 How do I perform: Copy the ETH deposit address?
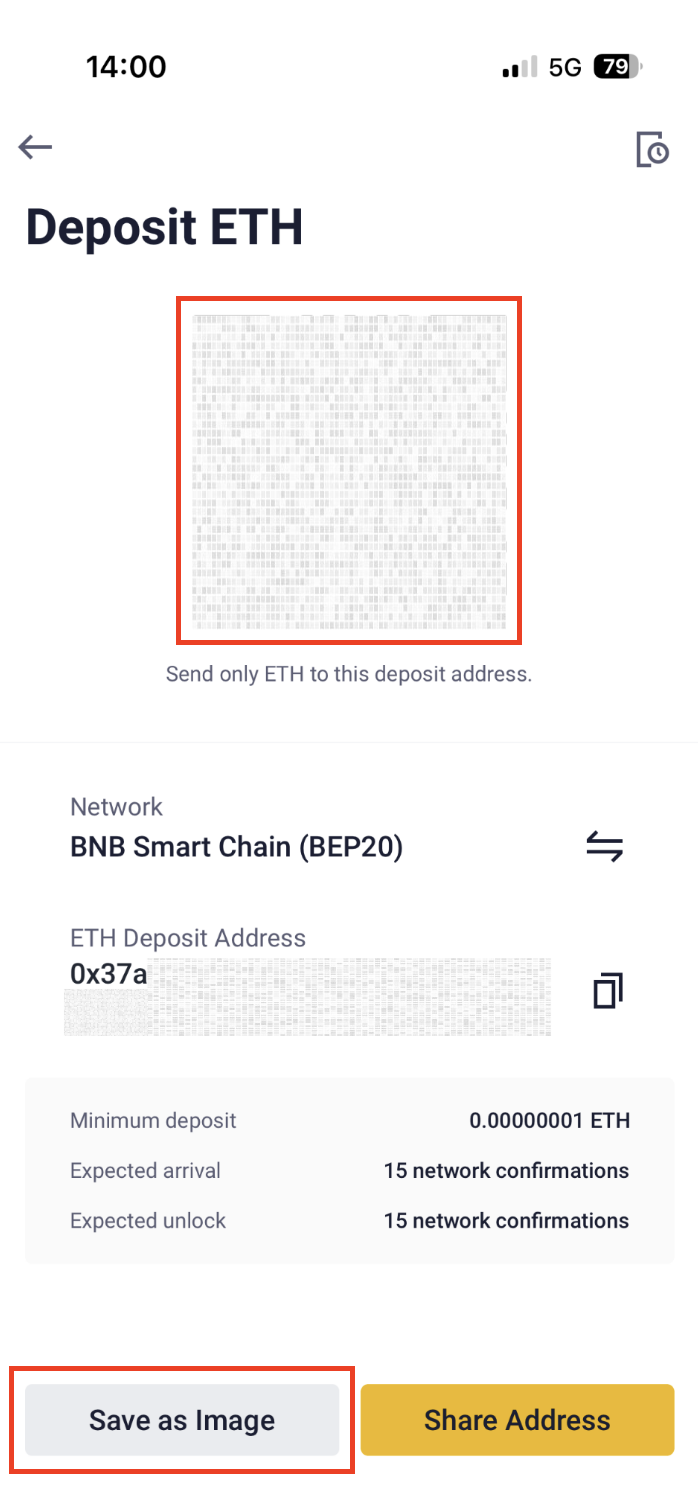pos(607,990)
